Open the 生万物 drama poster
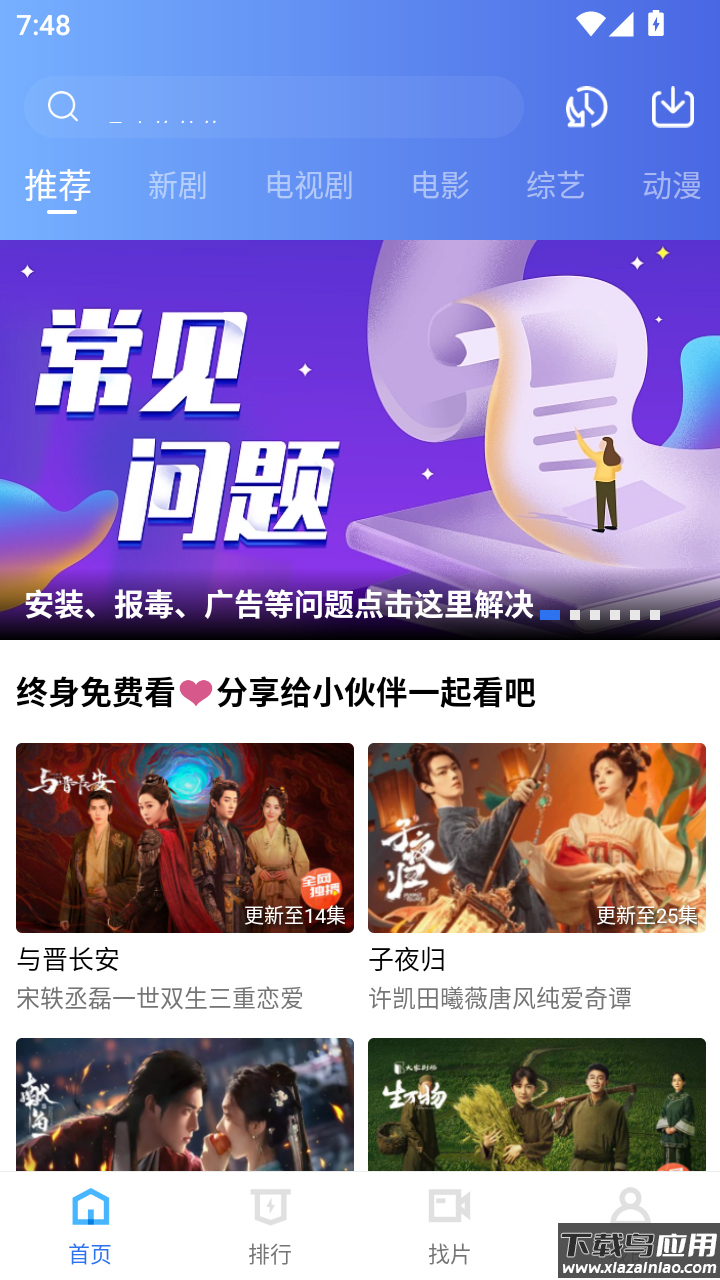720x1280 pixels. (x=537, y=1104)
